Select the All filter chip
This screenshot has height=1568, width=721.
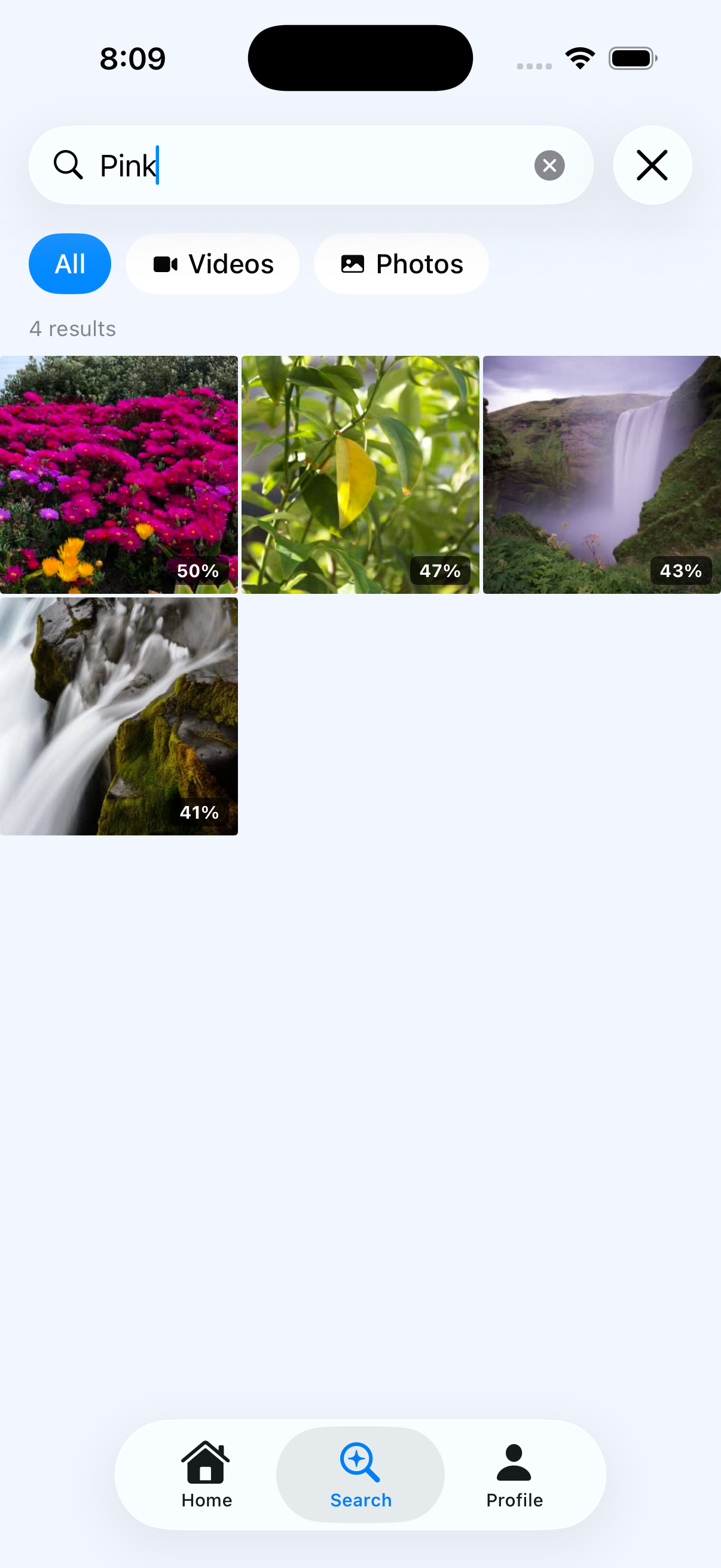69,264
